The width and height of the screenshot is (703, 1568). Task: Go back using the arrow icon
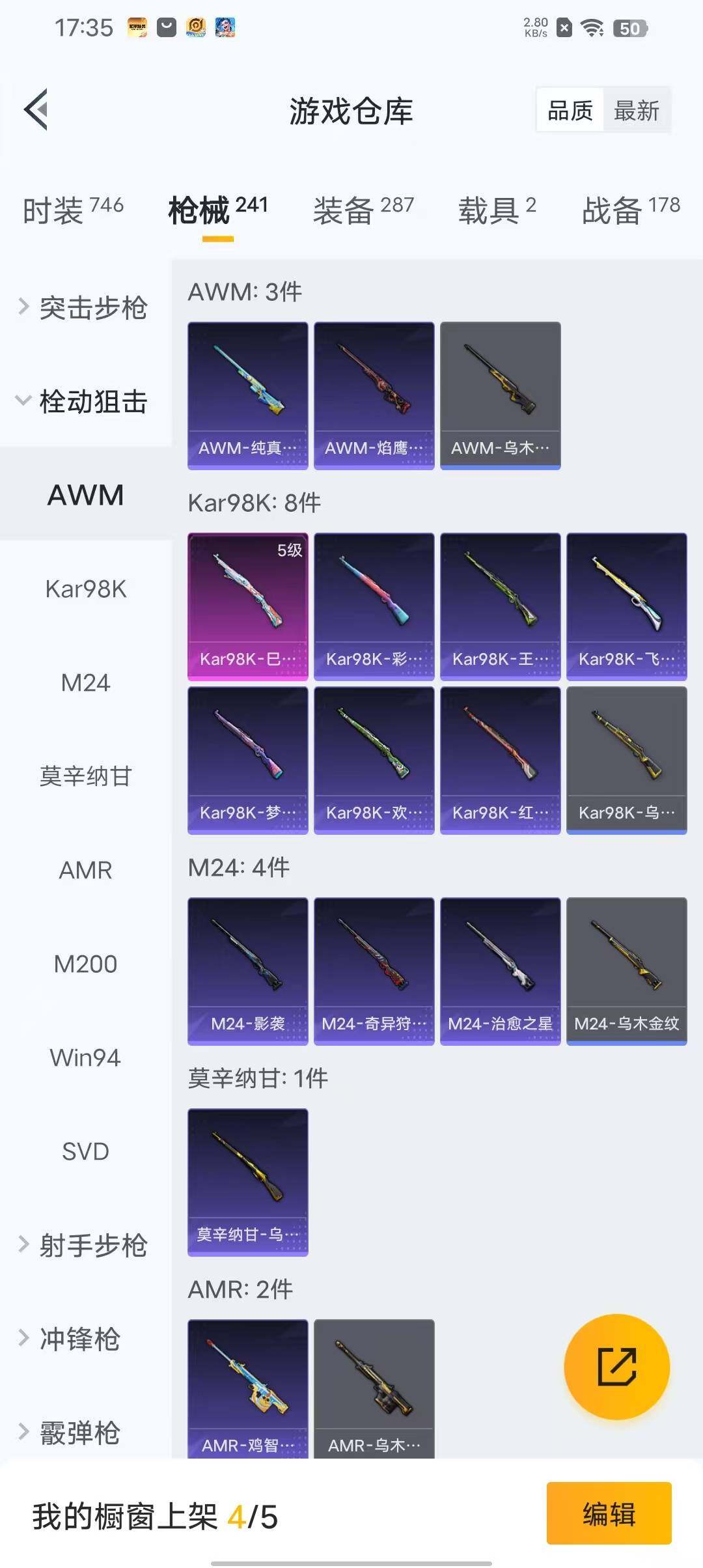click(x=36, y=109)
